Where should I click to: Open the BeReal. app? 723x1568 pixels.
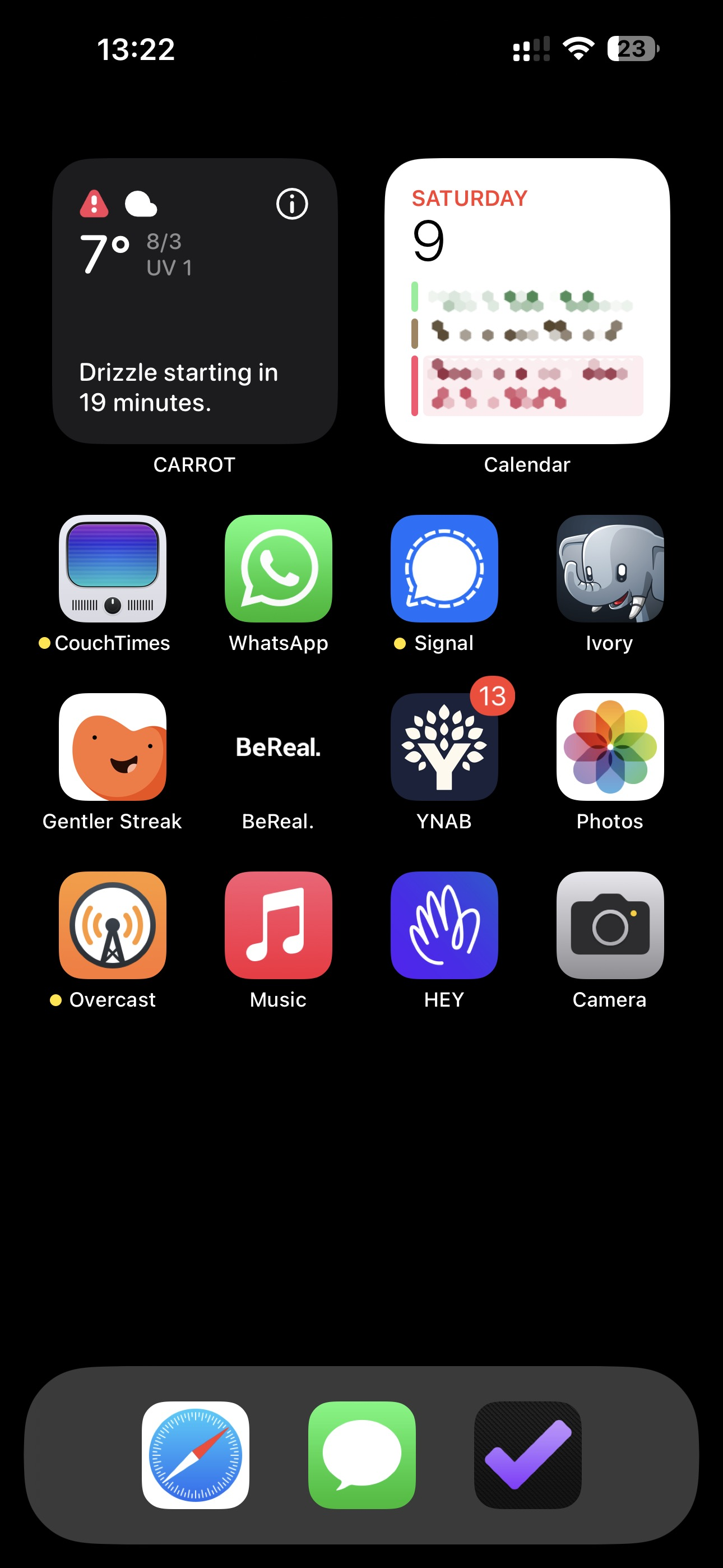278,747
